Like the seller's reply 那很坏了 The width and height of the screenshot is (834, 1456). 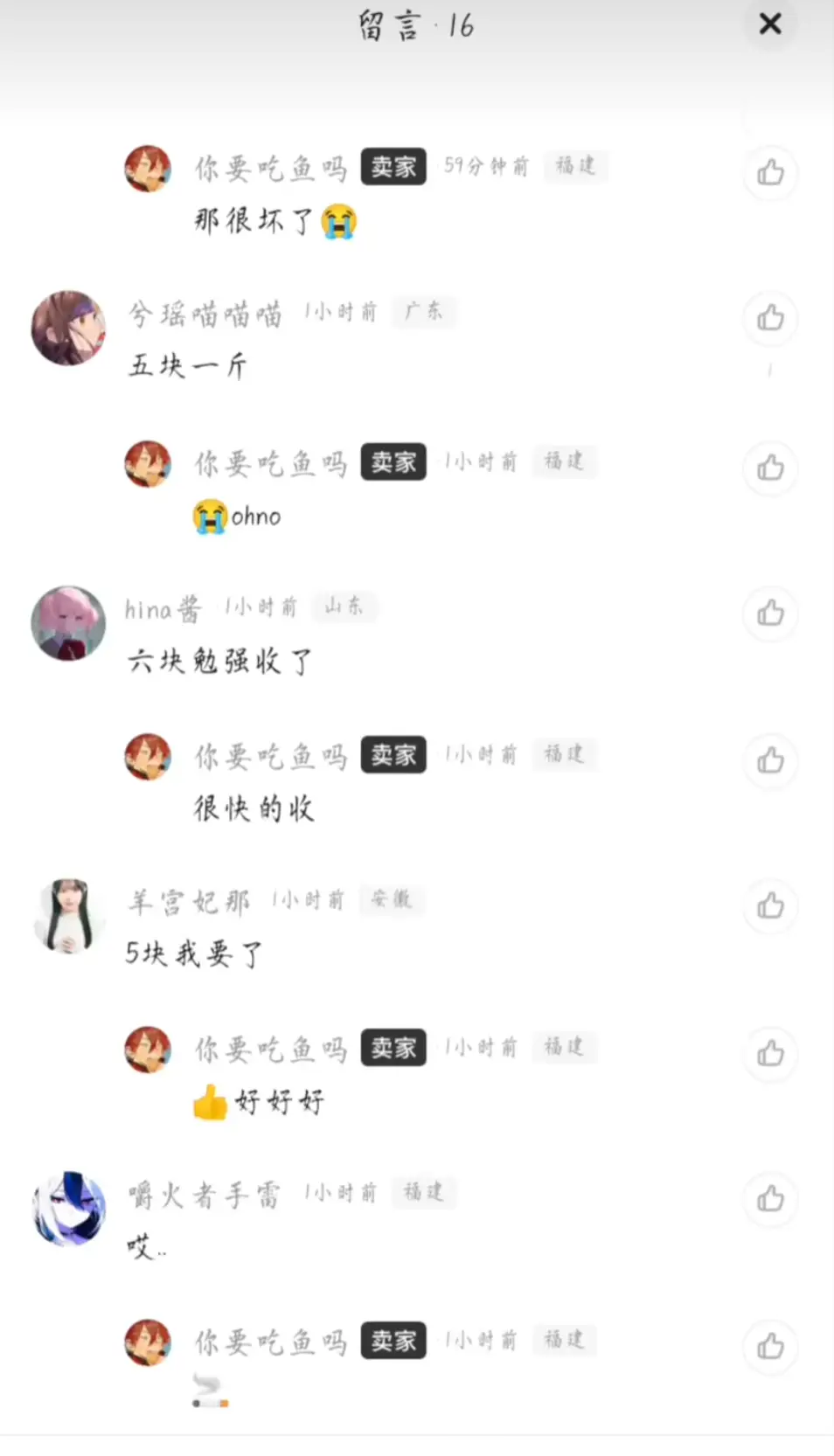(770, 172)
